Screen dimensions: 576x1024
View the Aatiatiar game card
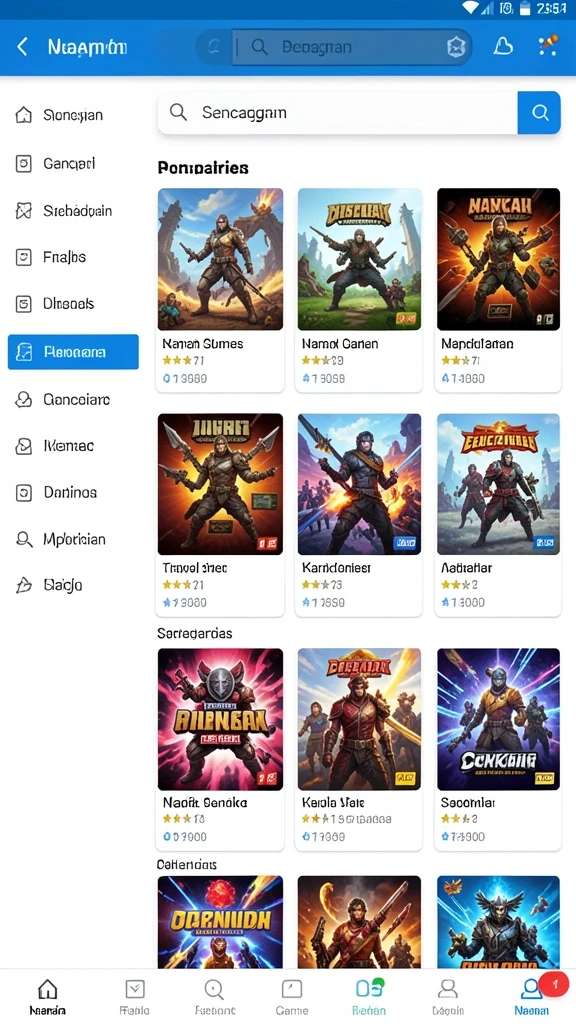point(498,515)
